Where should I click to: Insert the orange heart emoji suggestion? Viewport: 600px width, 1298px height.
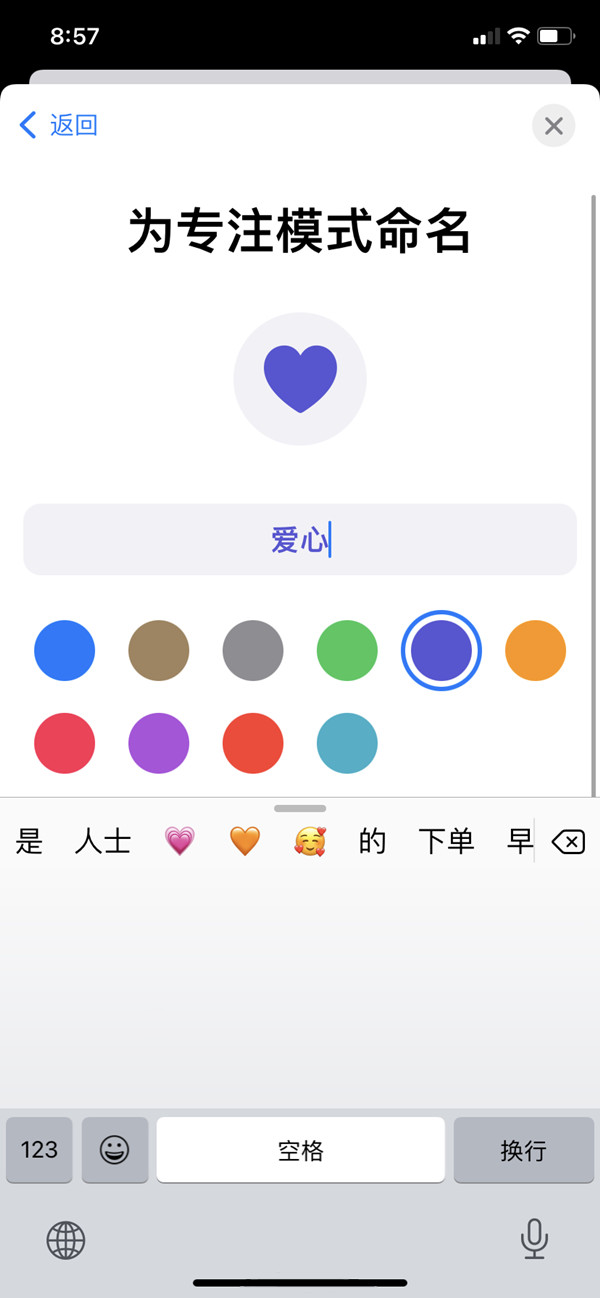(x=244, y=842)
